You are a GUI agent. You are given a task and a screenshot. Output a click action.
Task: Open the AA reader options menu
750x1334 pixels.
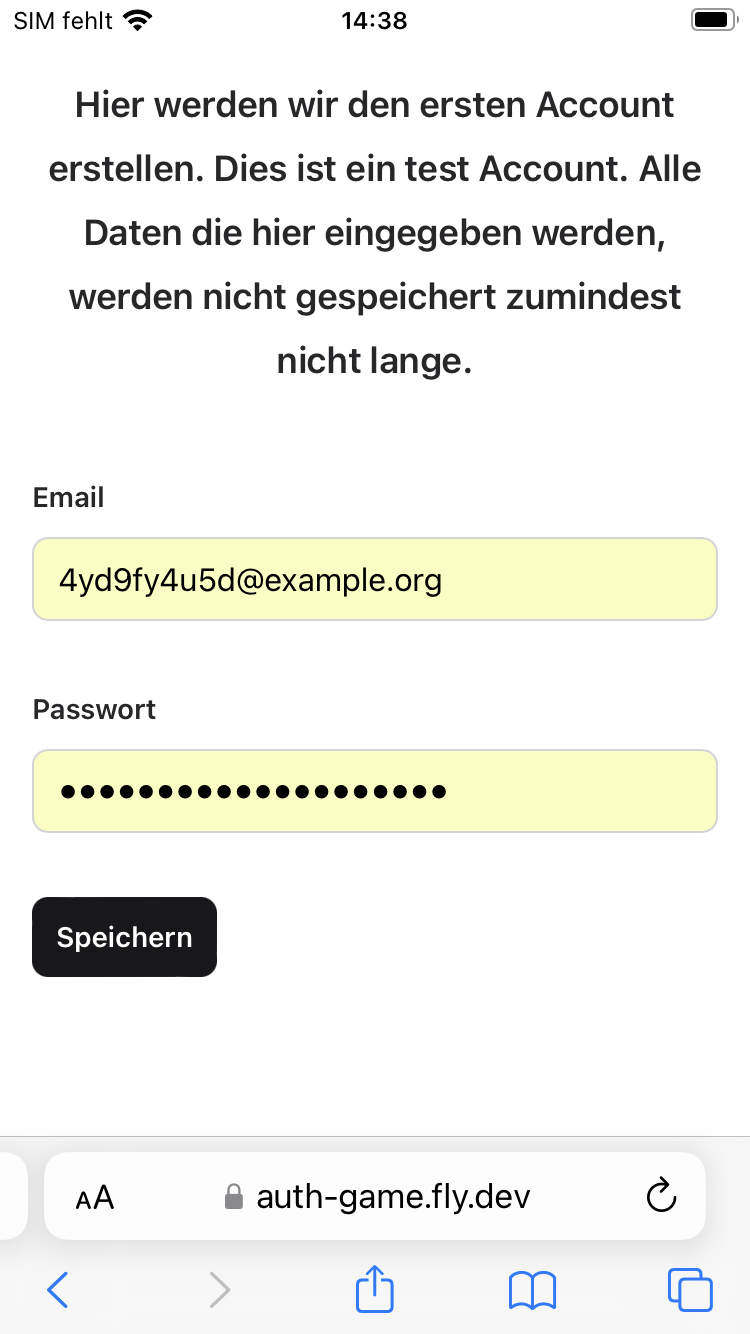[x=95, y=1197]
